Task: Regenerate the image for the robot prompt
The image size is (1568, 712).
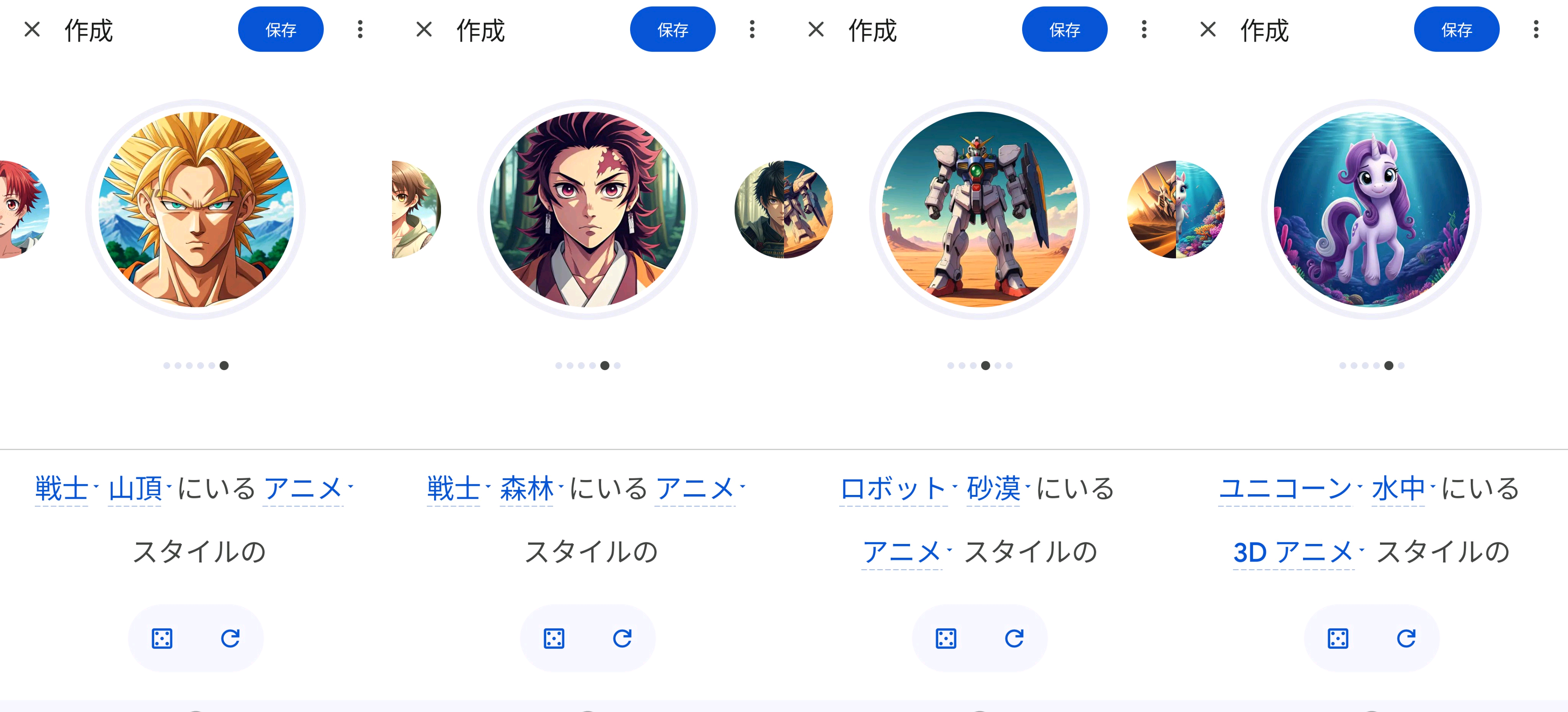Action: pos(1014,639)
